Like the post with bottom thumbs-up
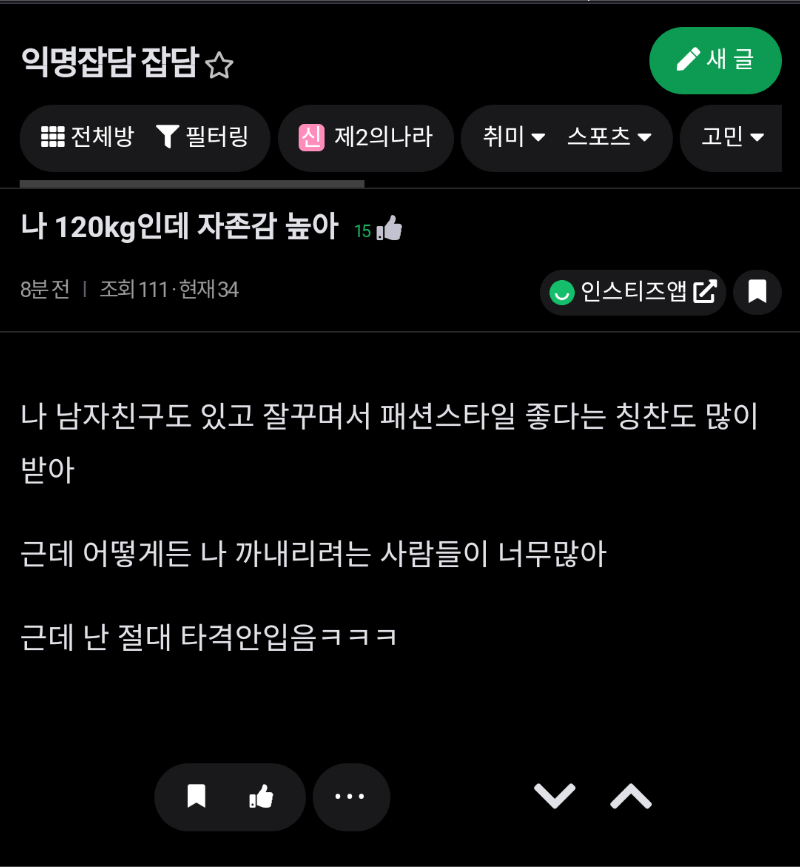This screenshot has width=800, height=867. [261, 796]
